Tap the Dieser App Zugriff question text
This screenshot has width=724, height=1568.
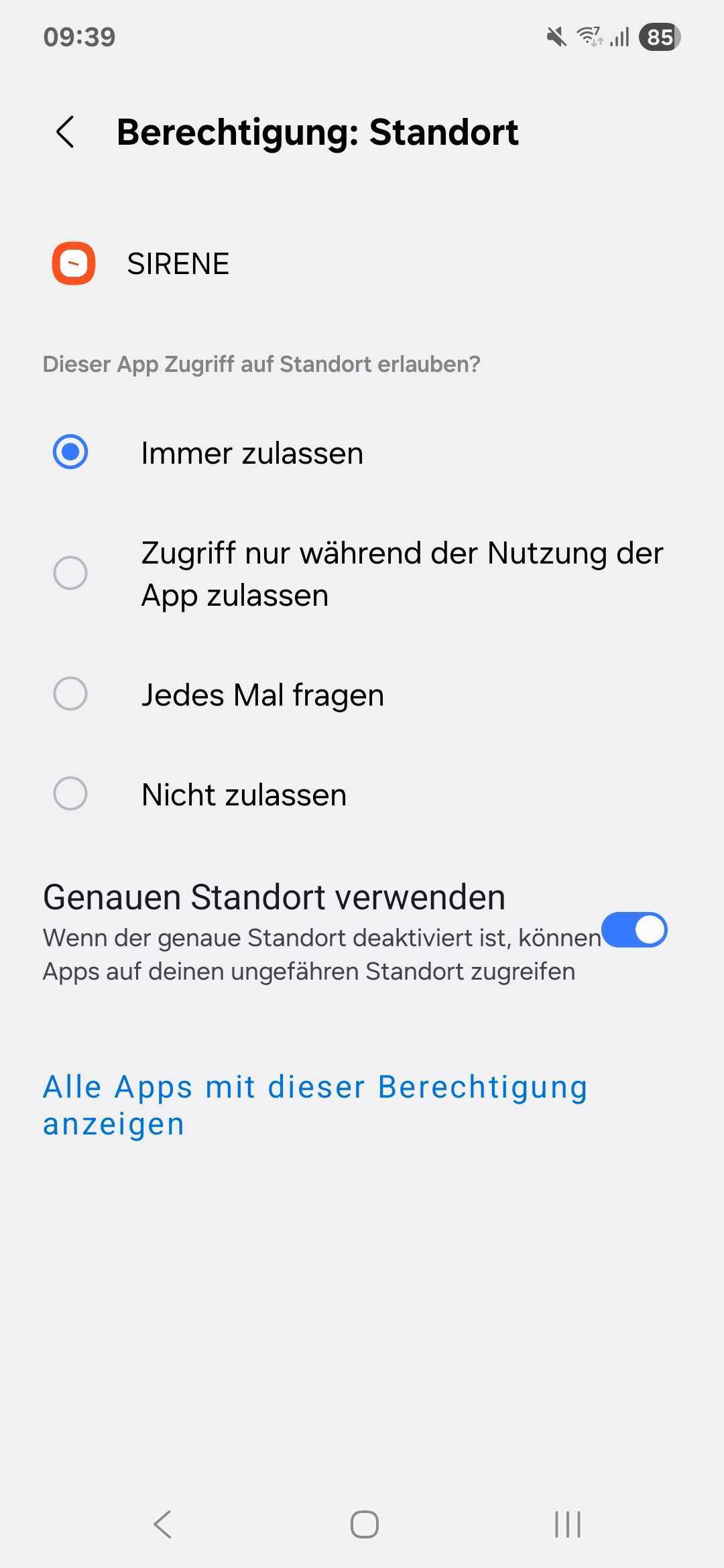point(261,364)
